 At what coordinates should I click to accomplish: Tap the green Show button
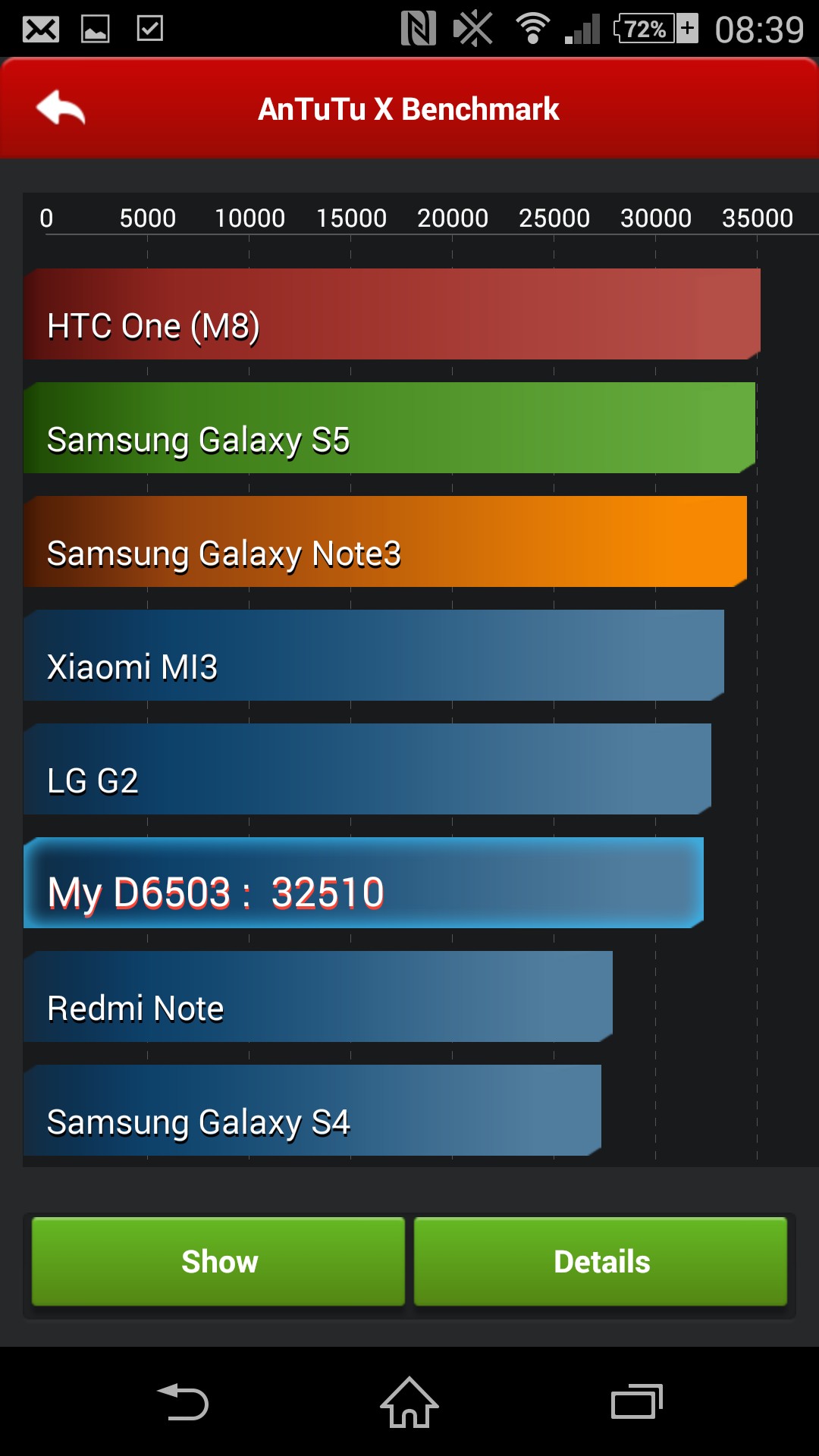coord(218,1261)
